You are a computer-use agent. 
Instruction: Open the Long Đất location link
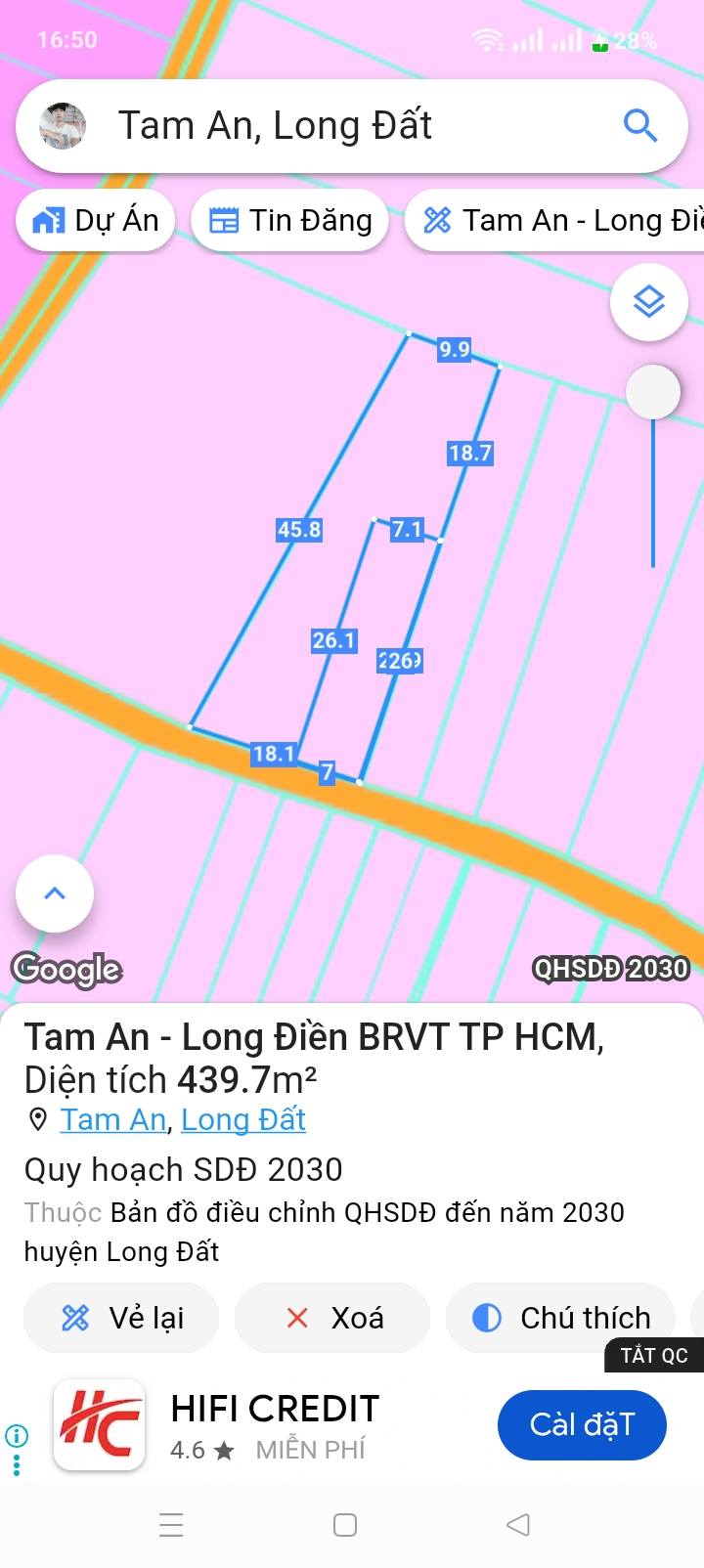pyautogui.click(x=243, y=1120)
